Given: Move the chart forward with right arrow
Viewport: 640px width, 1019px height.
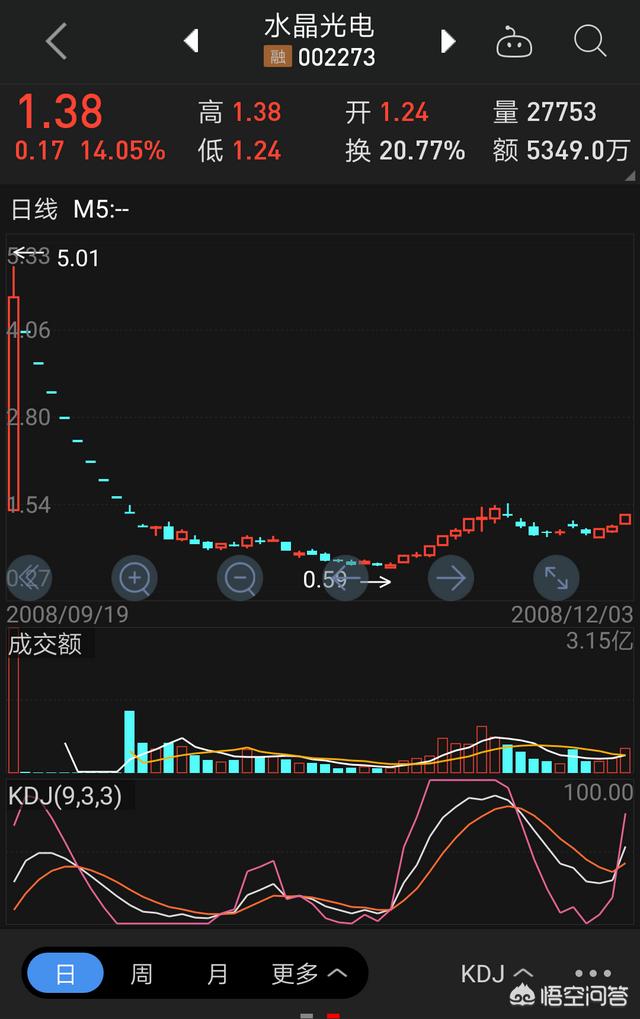Looking at the screenshot, I should point(450,577).
